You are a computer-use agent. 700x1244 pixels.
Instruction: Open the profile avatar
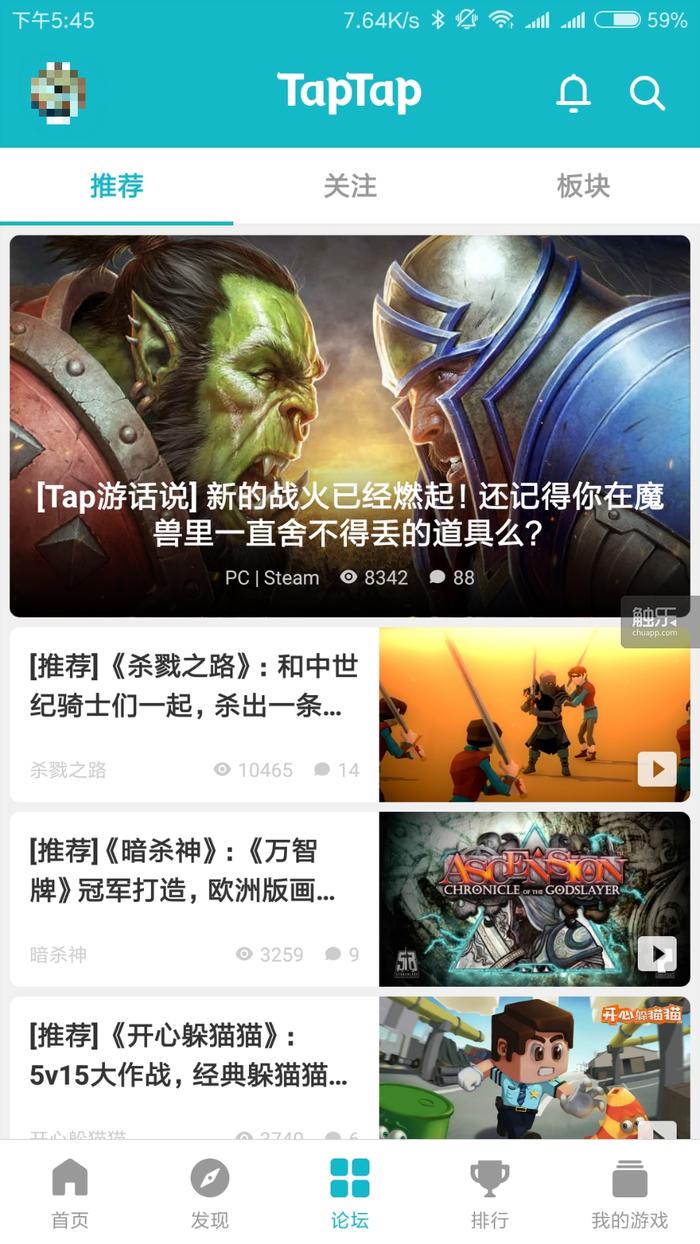point(57,93)
